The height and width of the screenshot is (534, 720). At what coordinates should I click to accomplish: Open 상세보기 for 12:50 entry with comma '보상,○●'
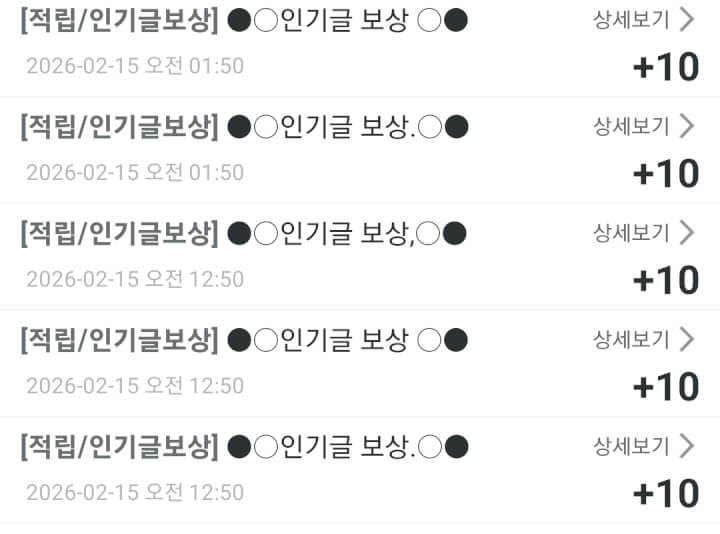(x=643, y=233)
